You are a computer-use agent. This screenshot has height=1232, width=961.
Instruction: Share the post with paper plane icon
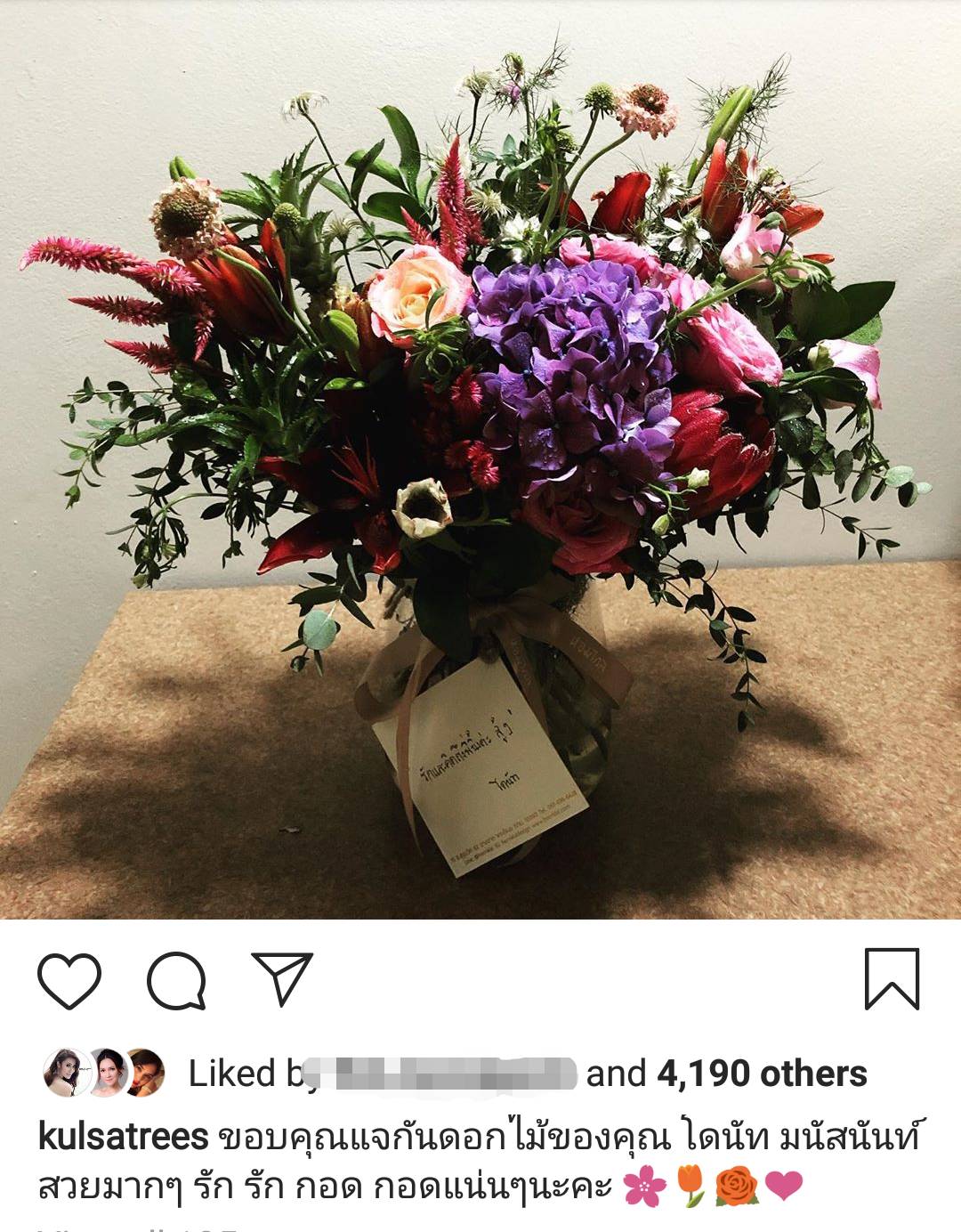(282, 979)
